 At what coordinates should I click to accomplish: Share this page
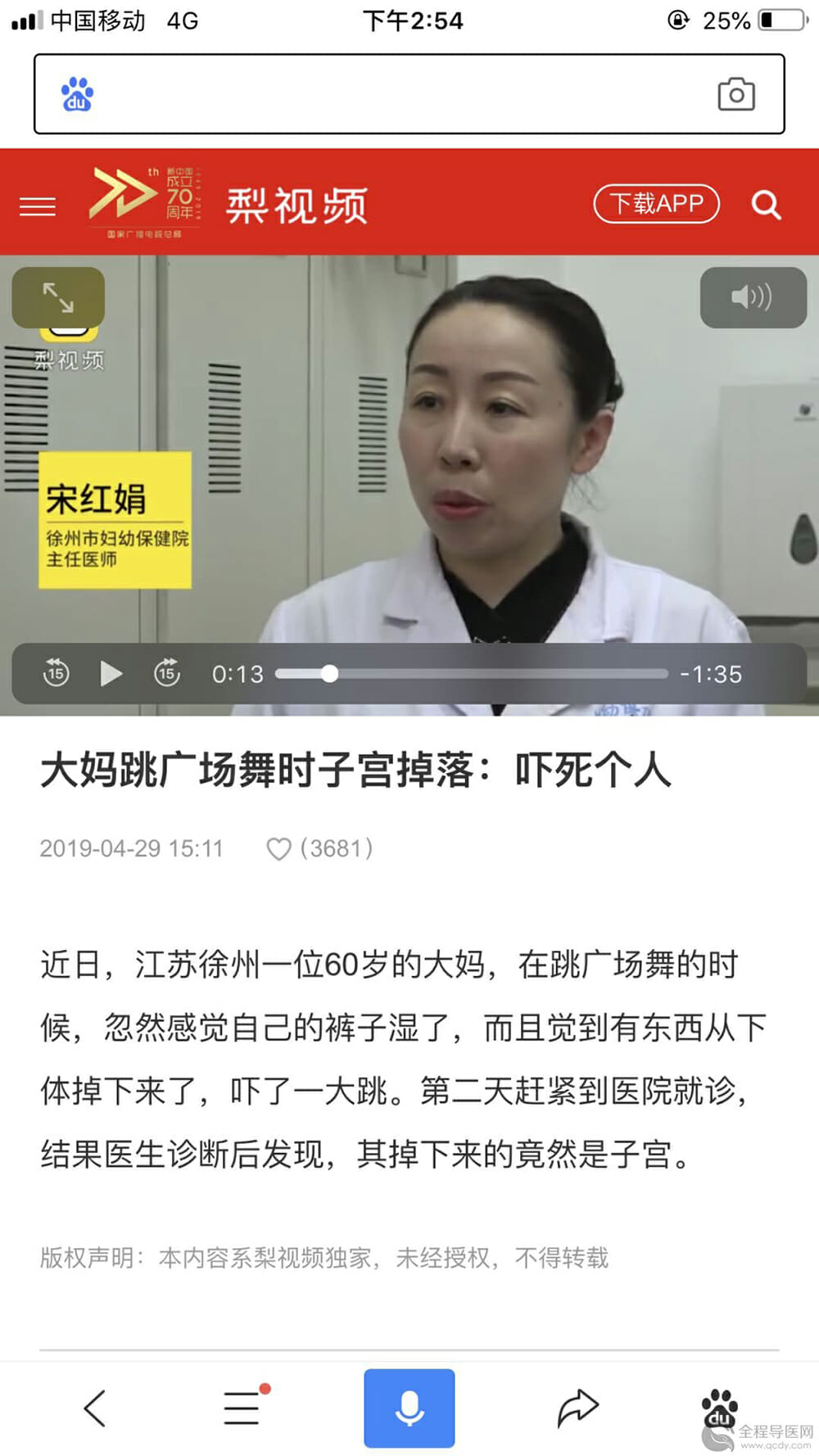click(577, 1408)
